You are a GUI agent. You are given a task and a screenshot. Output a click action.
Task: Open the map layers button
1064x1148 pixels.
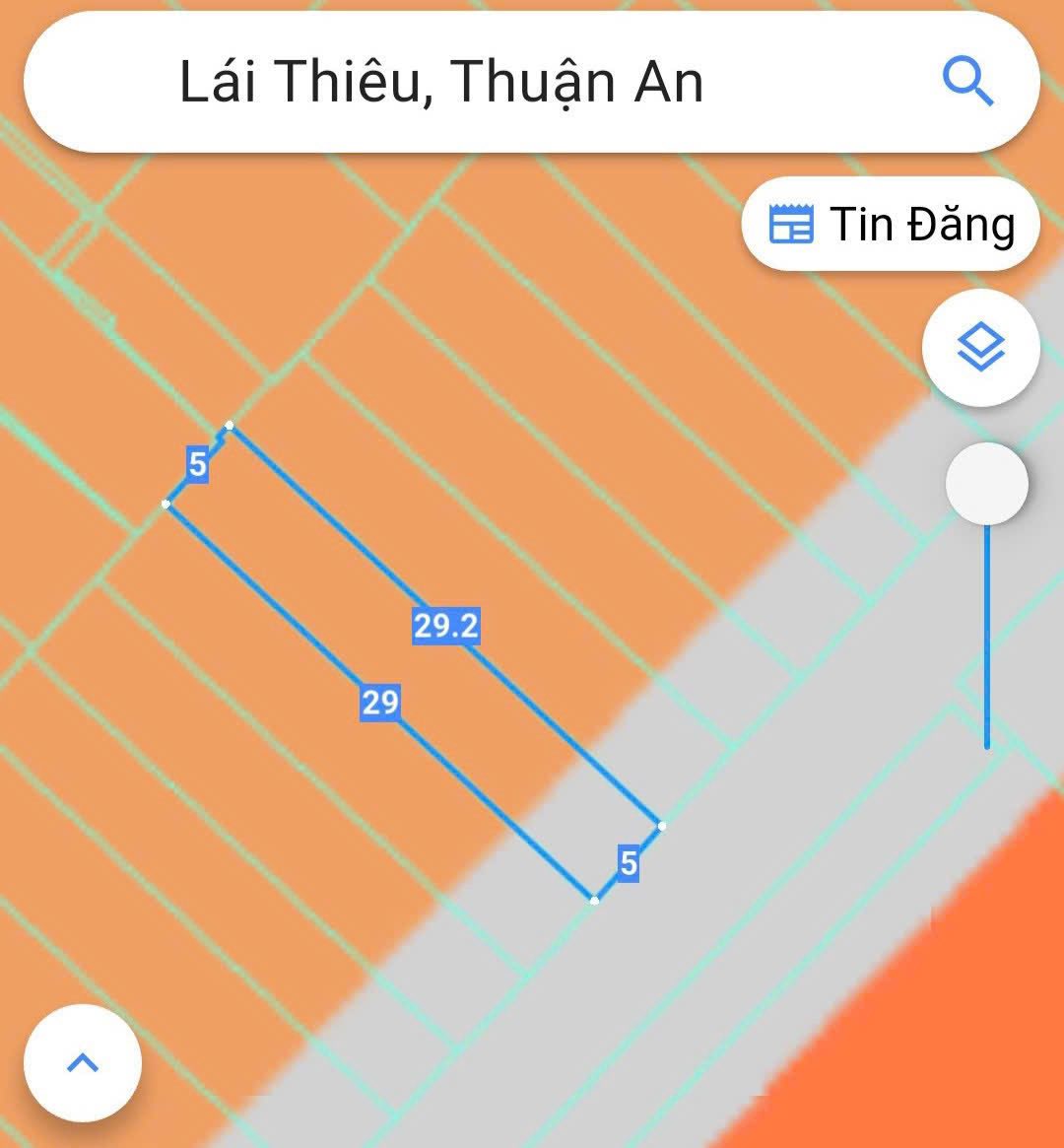pyautogui.click(x=980, y=349)
